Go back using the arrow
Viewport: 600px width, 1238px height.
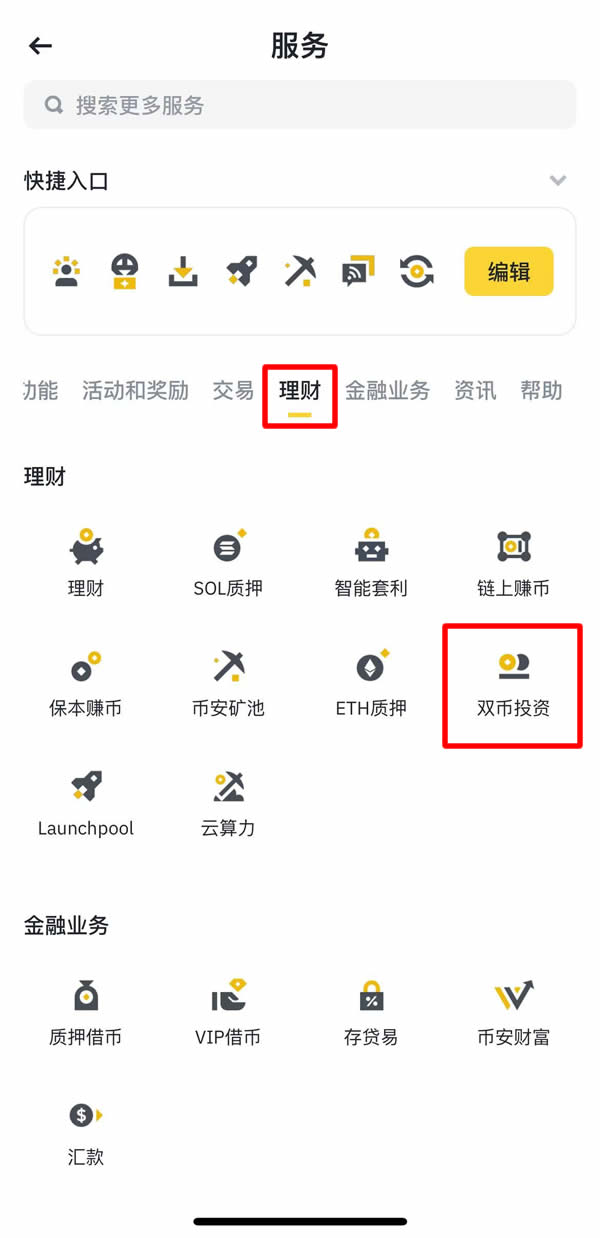pyautogui.click(x=40, y=46)
